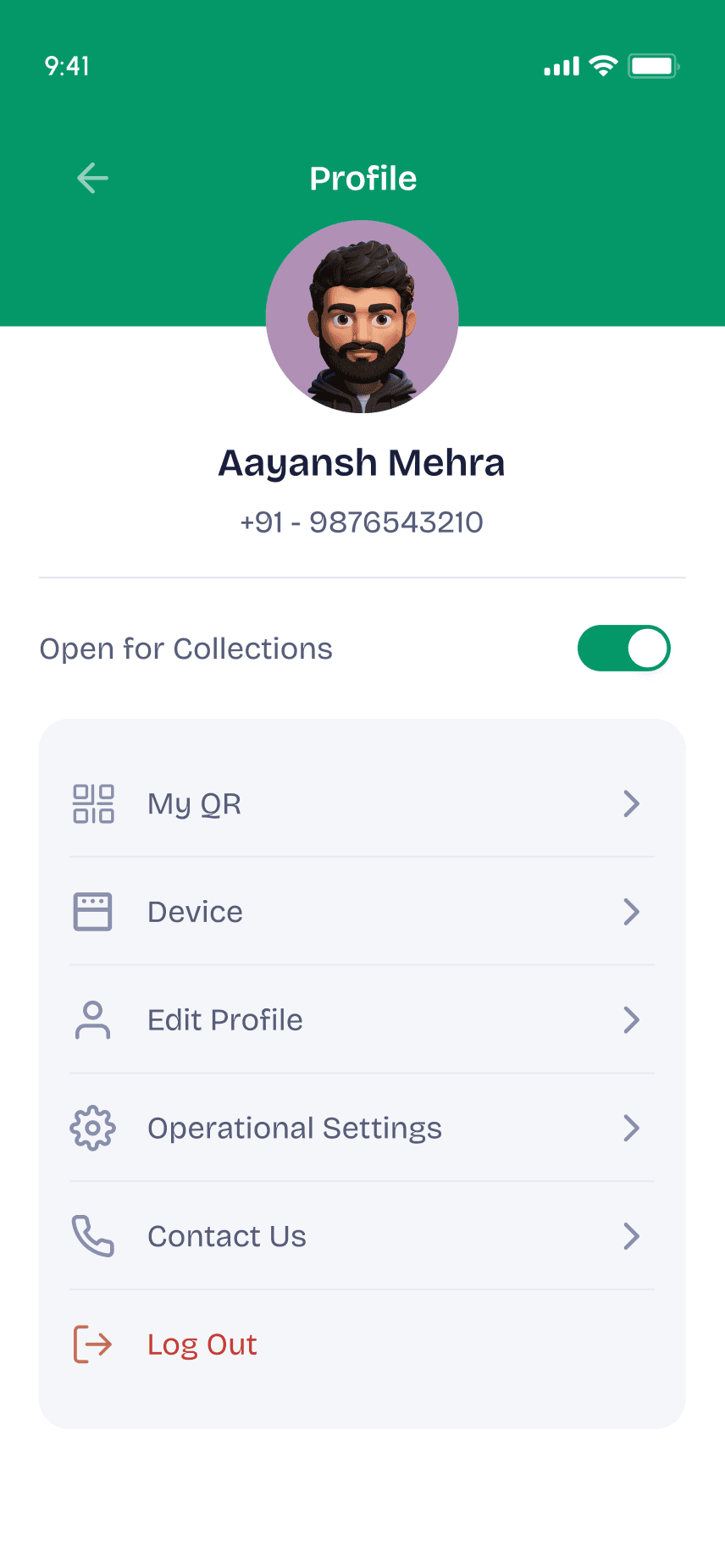This screenshot has width=725, height=1568.
Task: Open Device settings
Action: (x=362, y=912)
